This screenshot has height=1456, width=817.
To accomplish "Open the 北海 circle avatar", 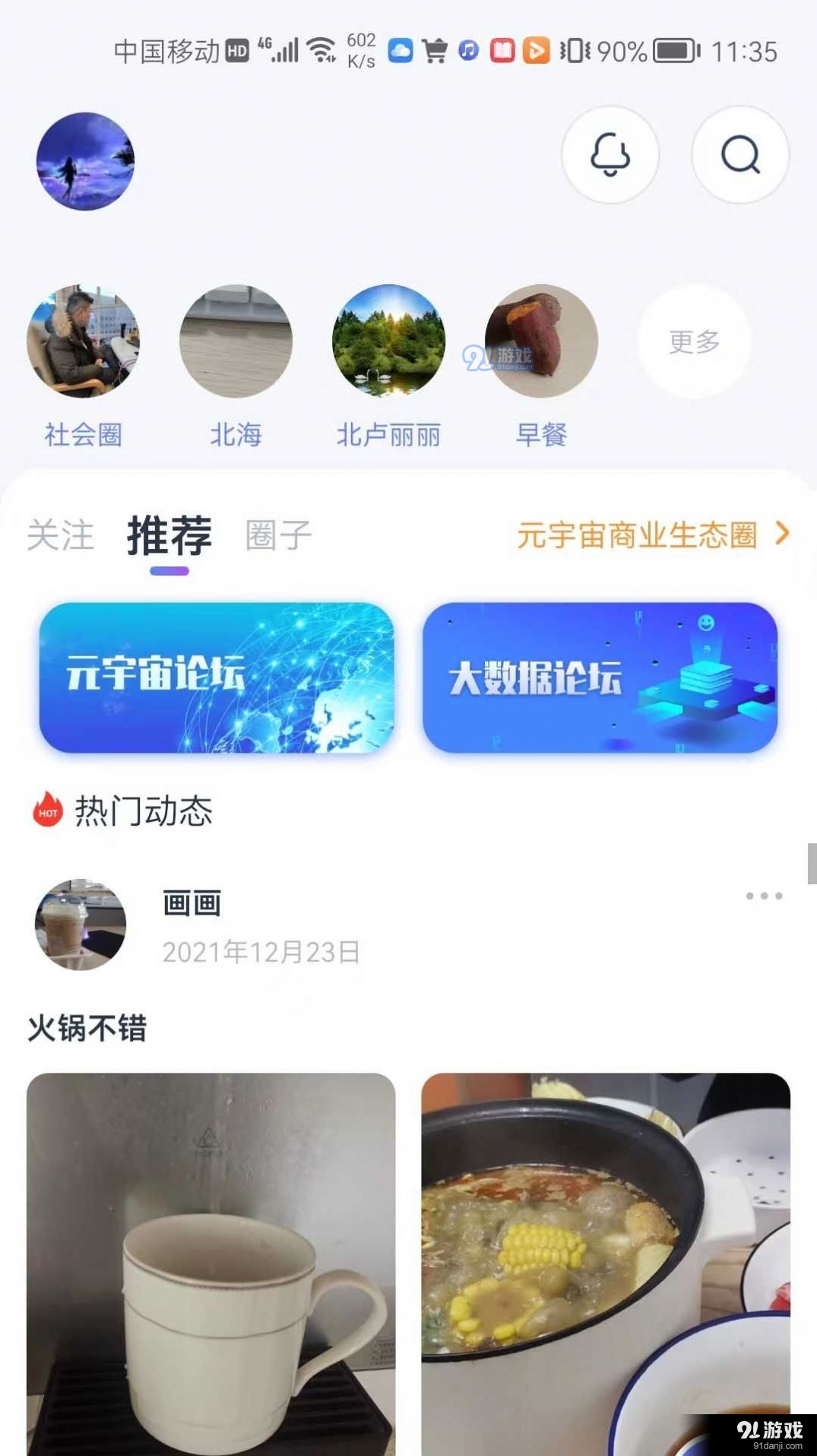I will coord(236,343).
